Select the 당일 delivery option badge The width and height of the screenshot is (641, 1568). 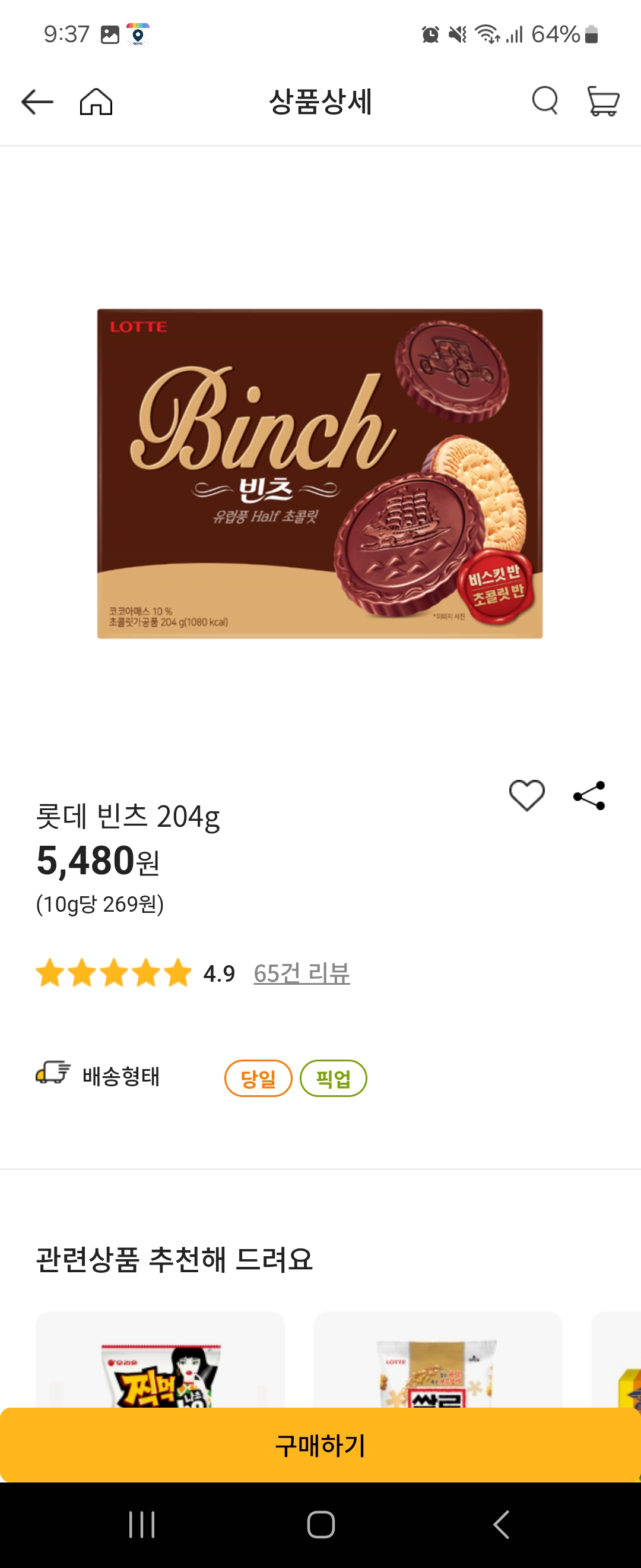[258, 1076]
